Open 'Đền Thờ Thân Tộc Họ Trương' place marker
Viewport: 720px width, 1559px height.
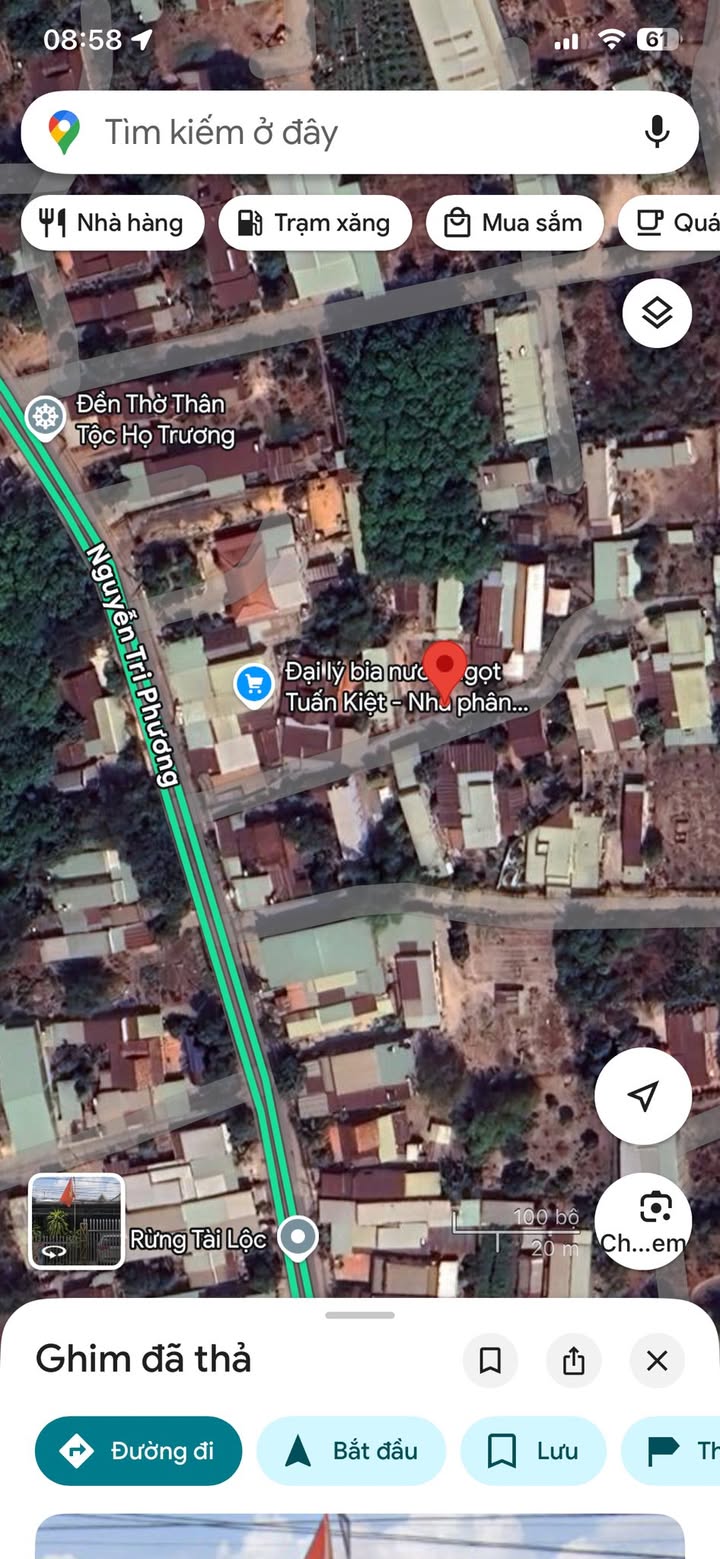click(44, 417)
